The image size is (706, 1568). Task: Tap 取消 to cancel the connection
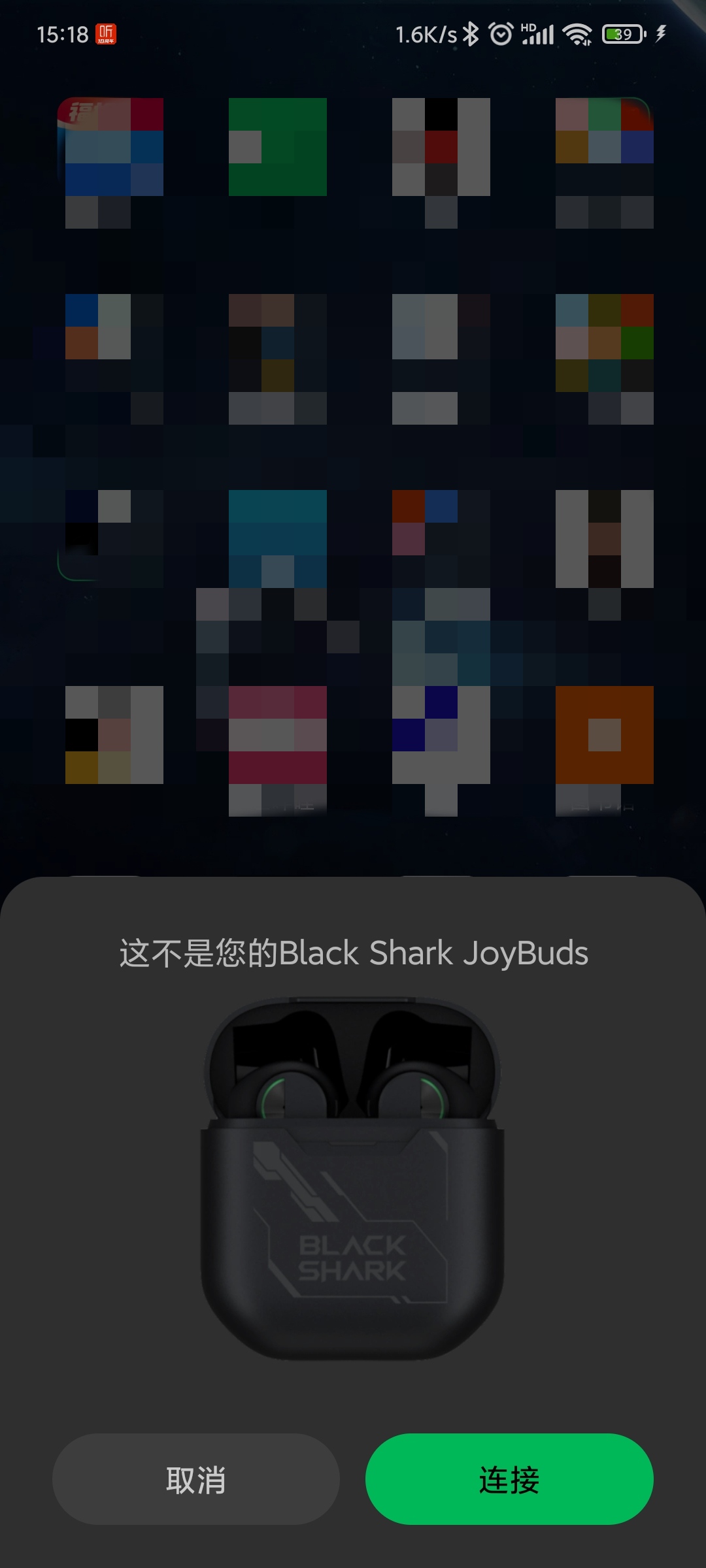point(195,1479)
